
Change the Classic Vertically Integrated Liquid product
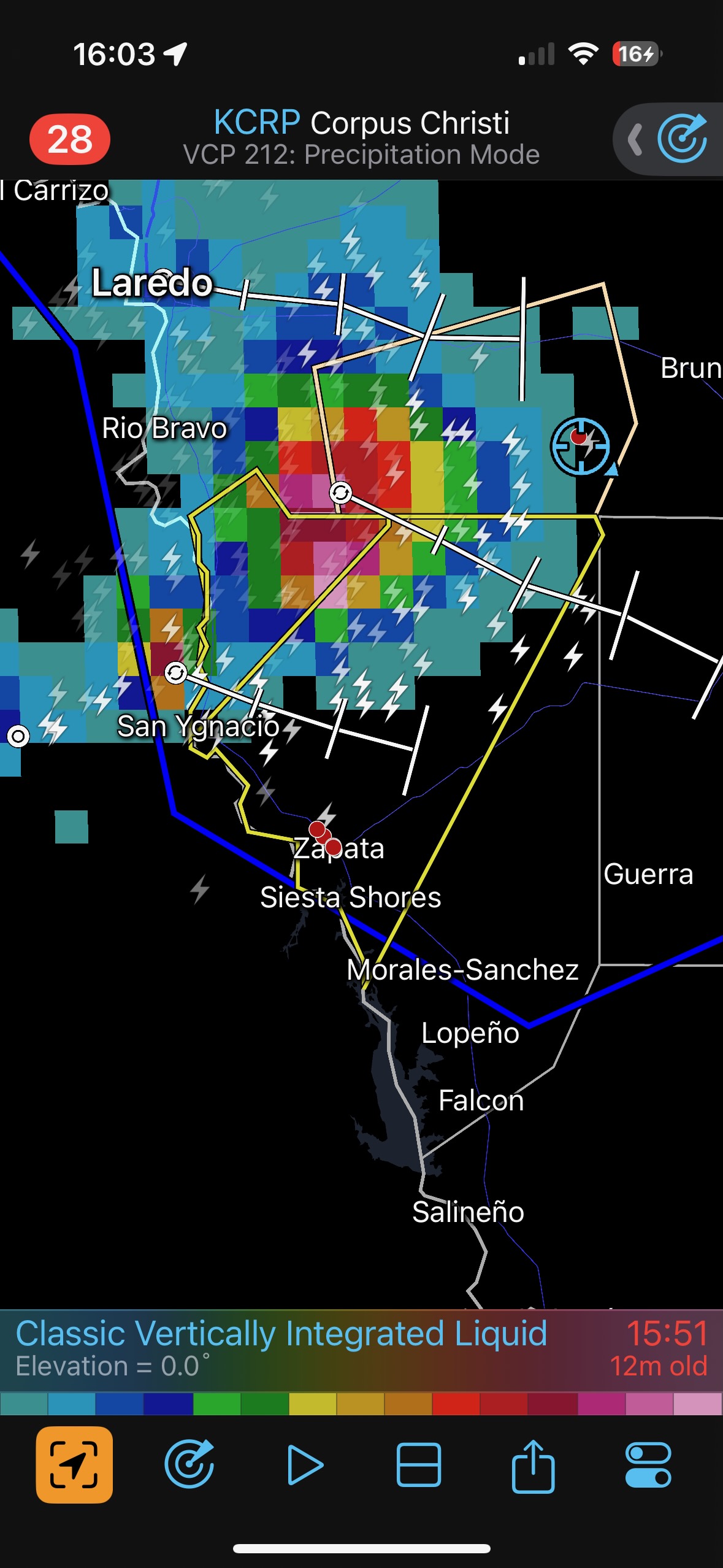[281, 1348]
